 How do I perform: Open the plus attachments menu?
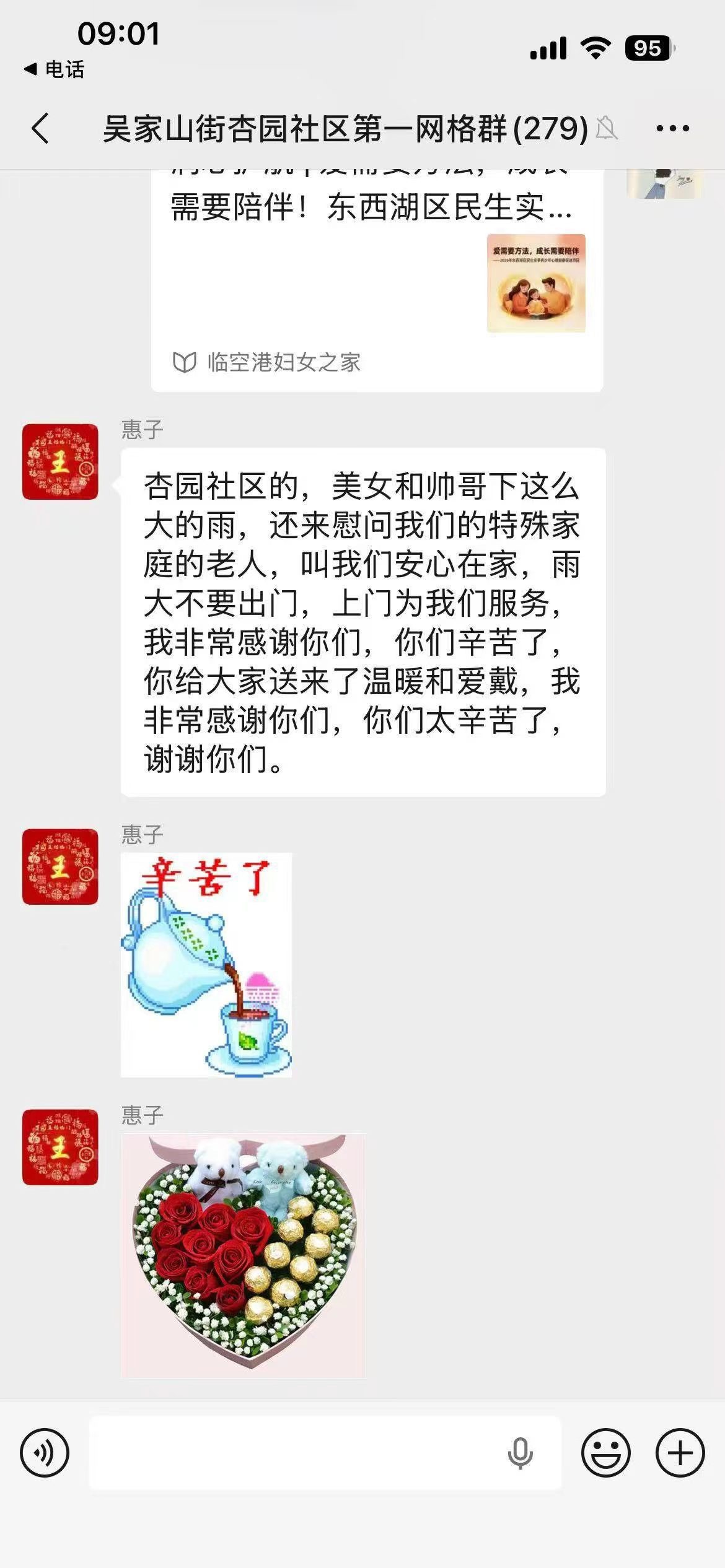click(x=680, y=1452)
